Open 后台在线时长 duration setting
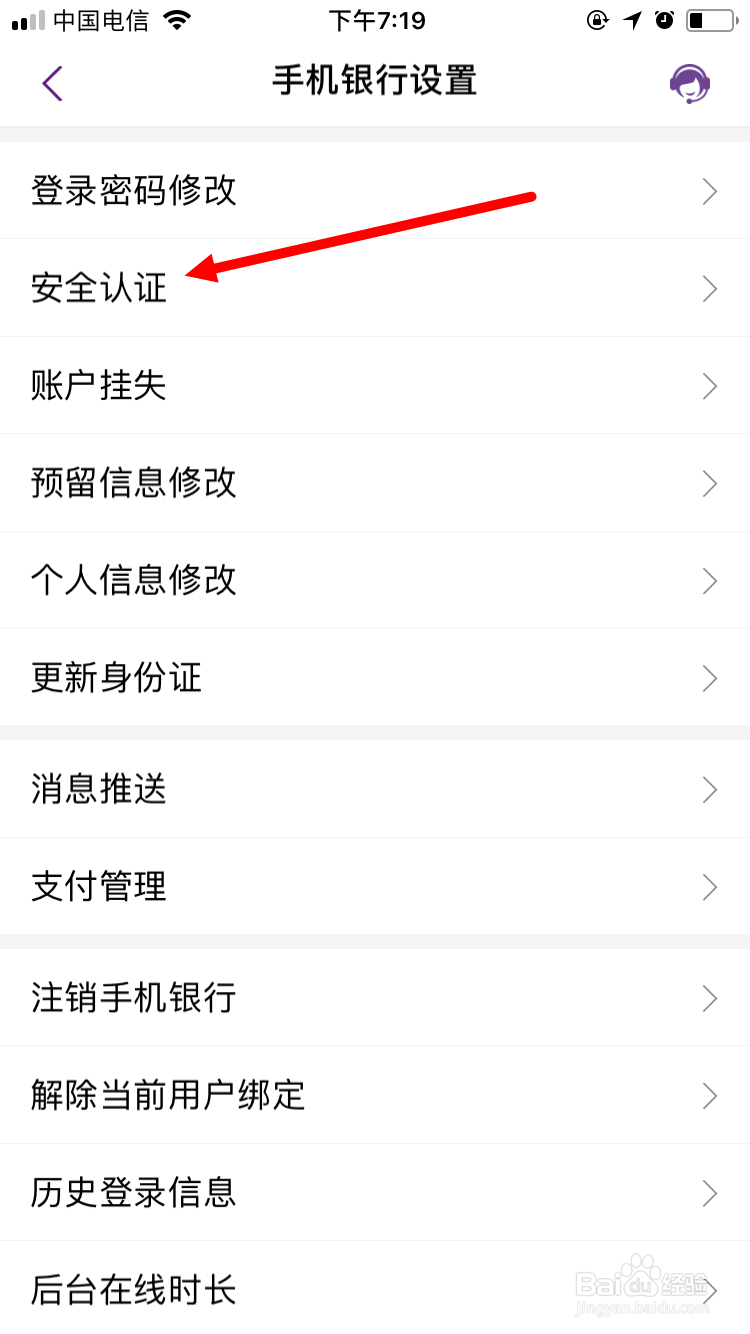The height and width of the screenshot is (1334, 750). 134,1291
